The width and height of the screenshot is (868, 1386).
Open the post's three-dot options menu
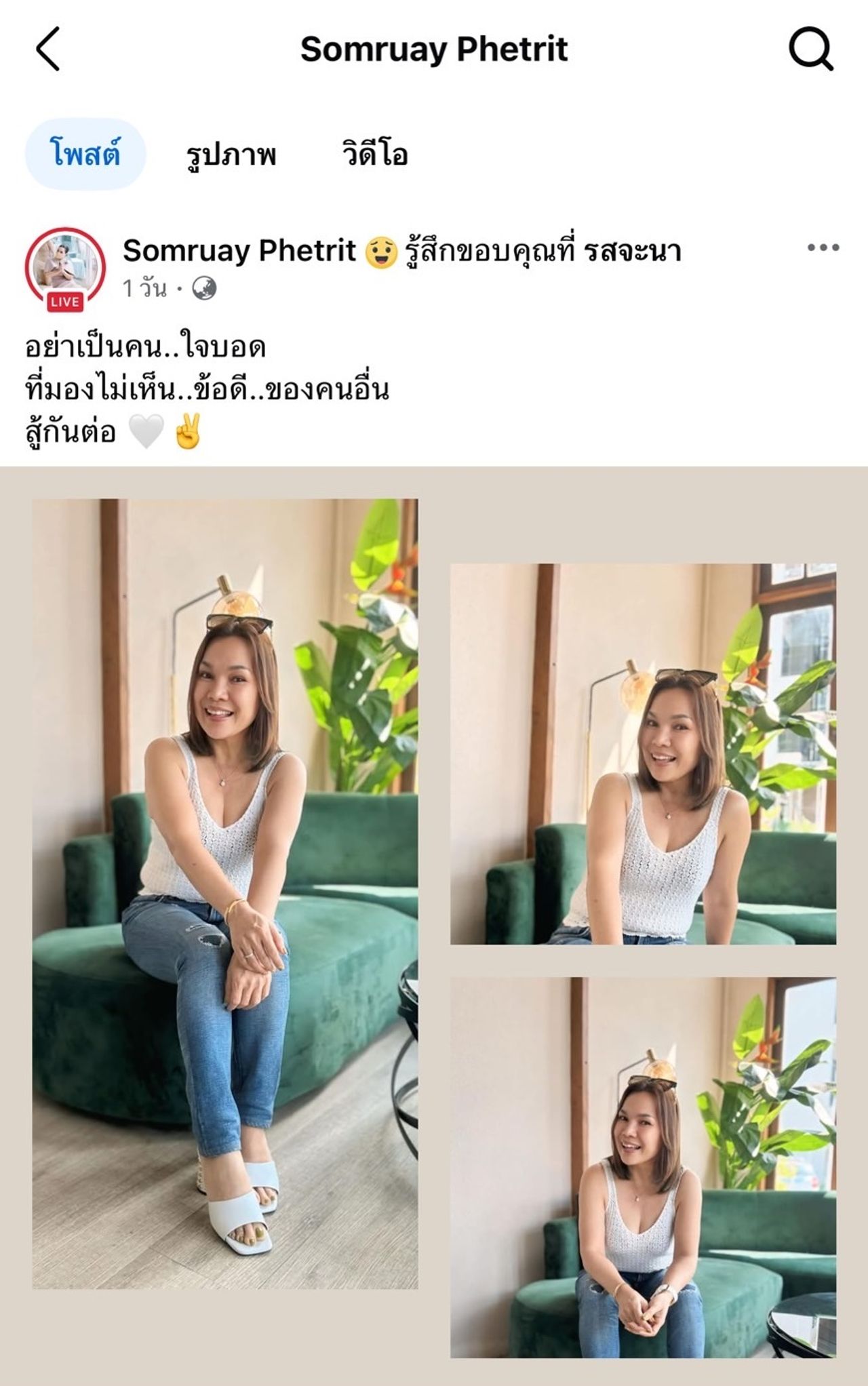823,248
